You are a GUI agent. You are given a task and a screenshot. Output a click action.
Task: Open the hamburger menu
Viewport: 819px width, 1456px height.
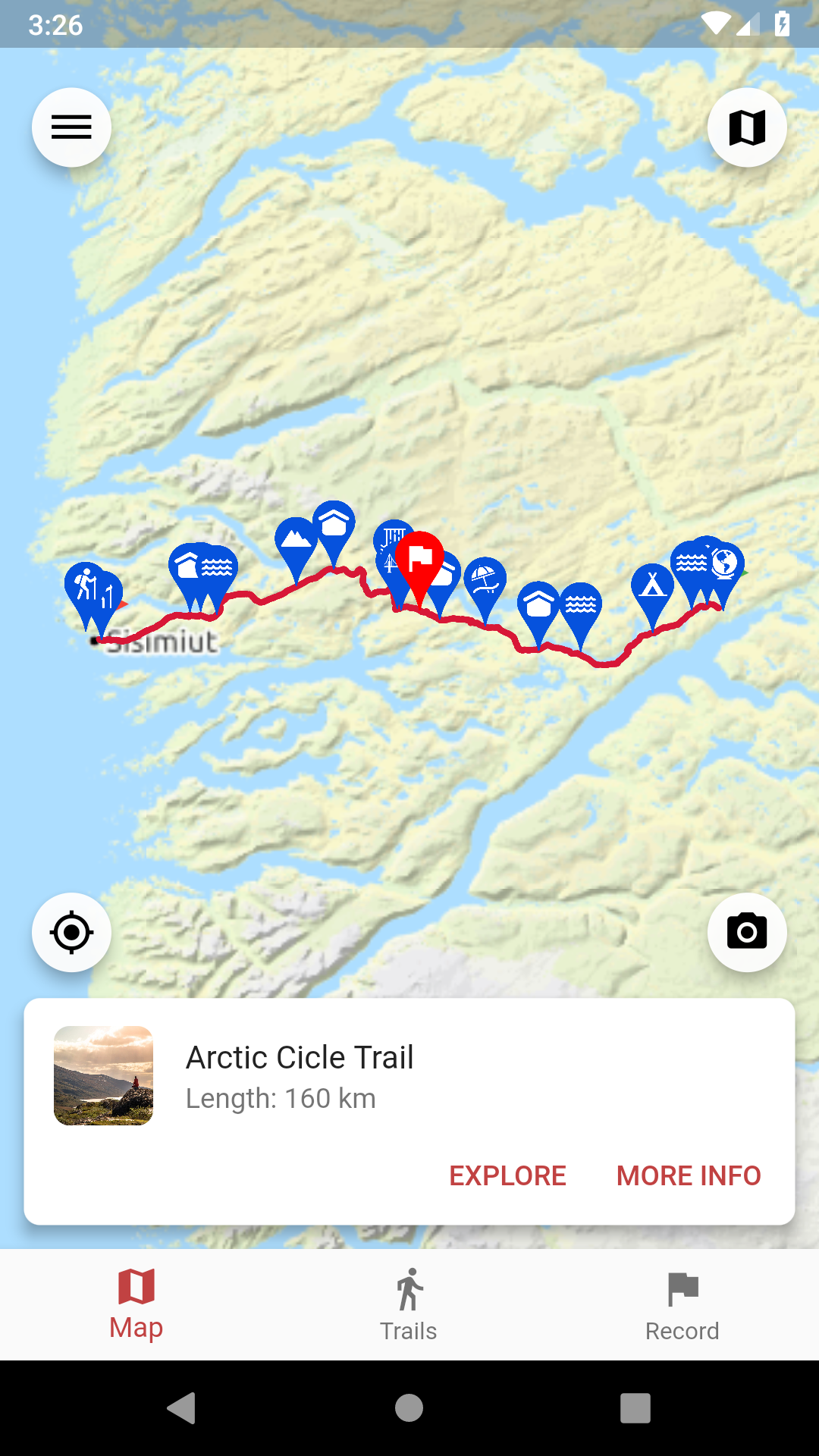[x=71, y=127]
